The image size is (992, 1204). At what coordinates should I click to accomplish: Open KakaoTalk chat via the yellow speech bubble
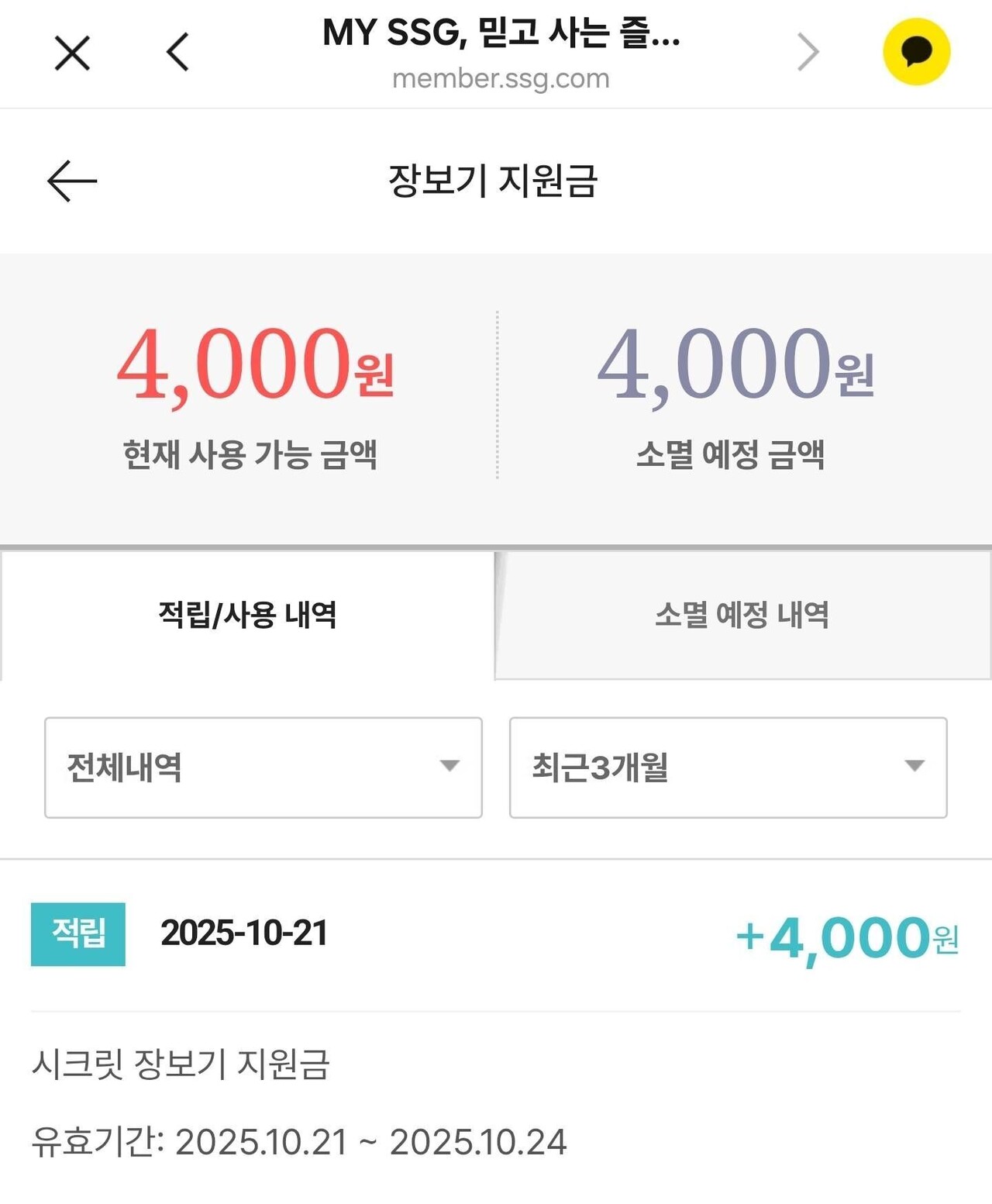(917, 53)
